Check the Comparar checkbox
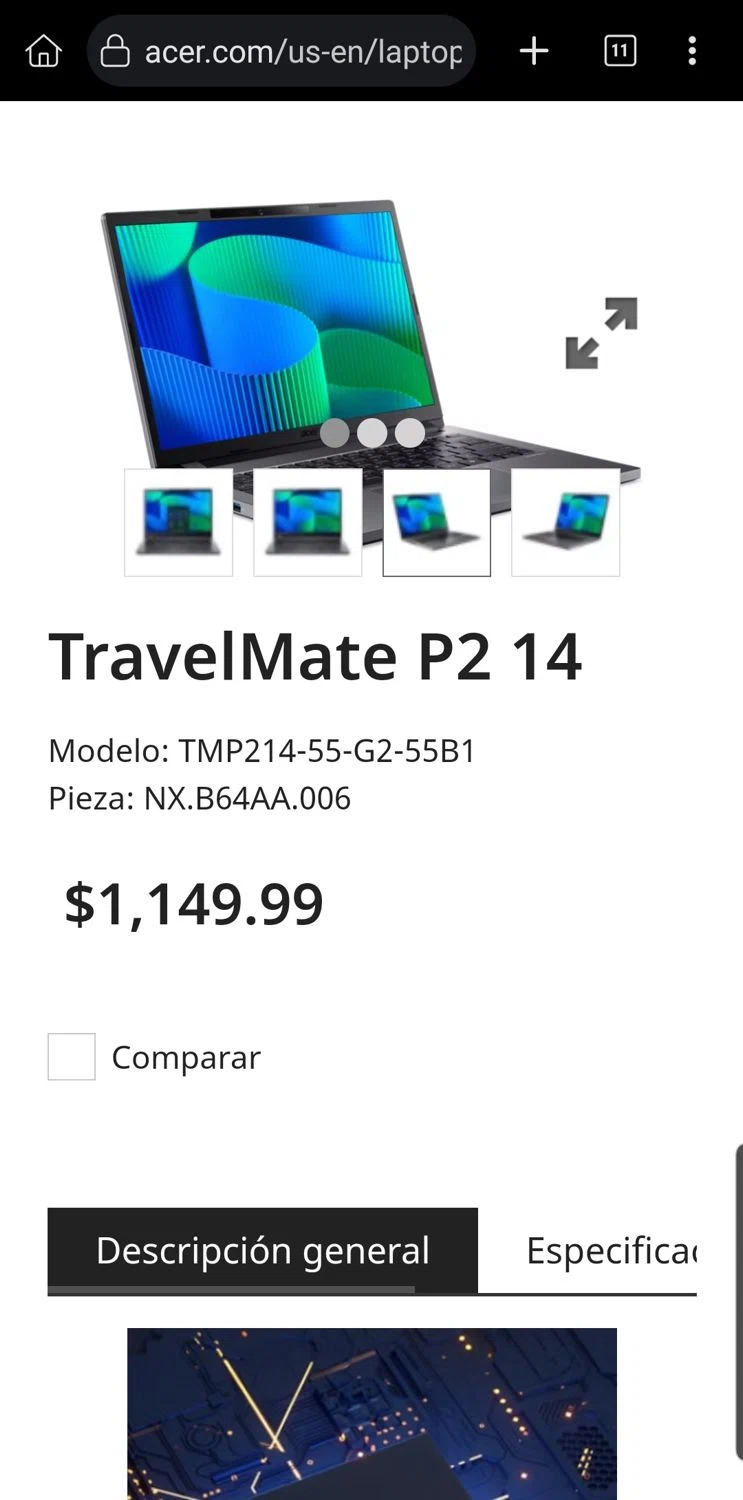 pyautogui.click(x=72, y=1057)
